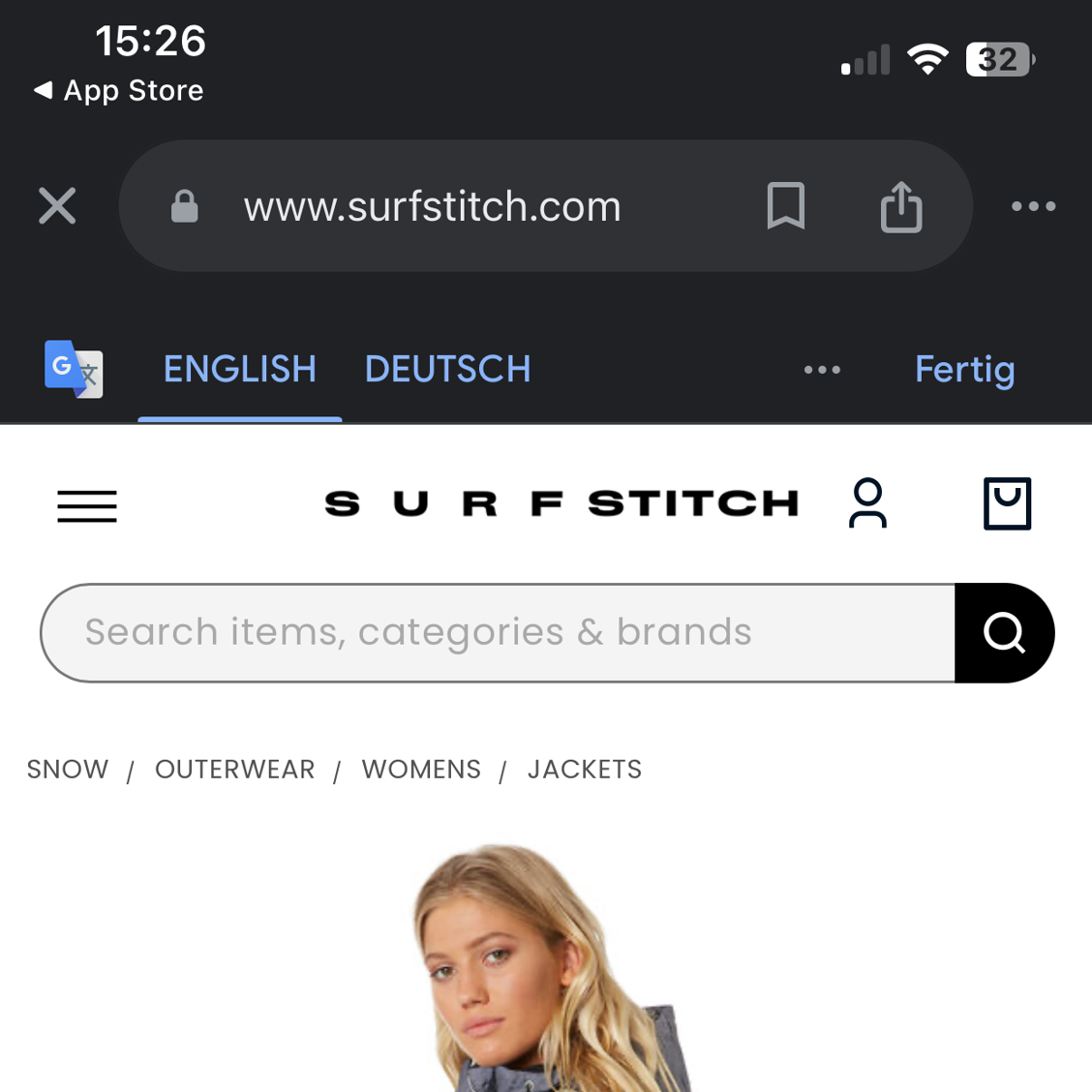Screen dimensions: 1092x1092
Task: View the shopping bag
Action: [1007, 503]
